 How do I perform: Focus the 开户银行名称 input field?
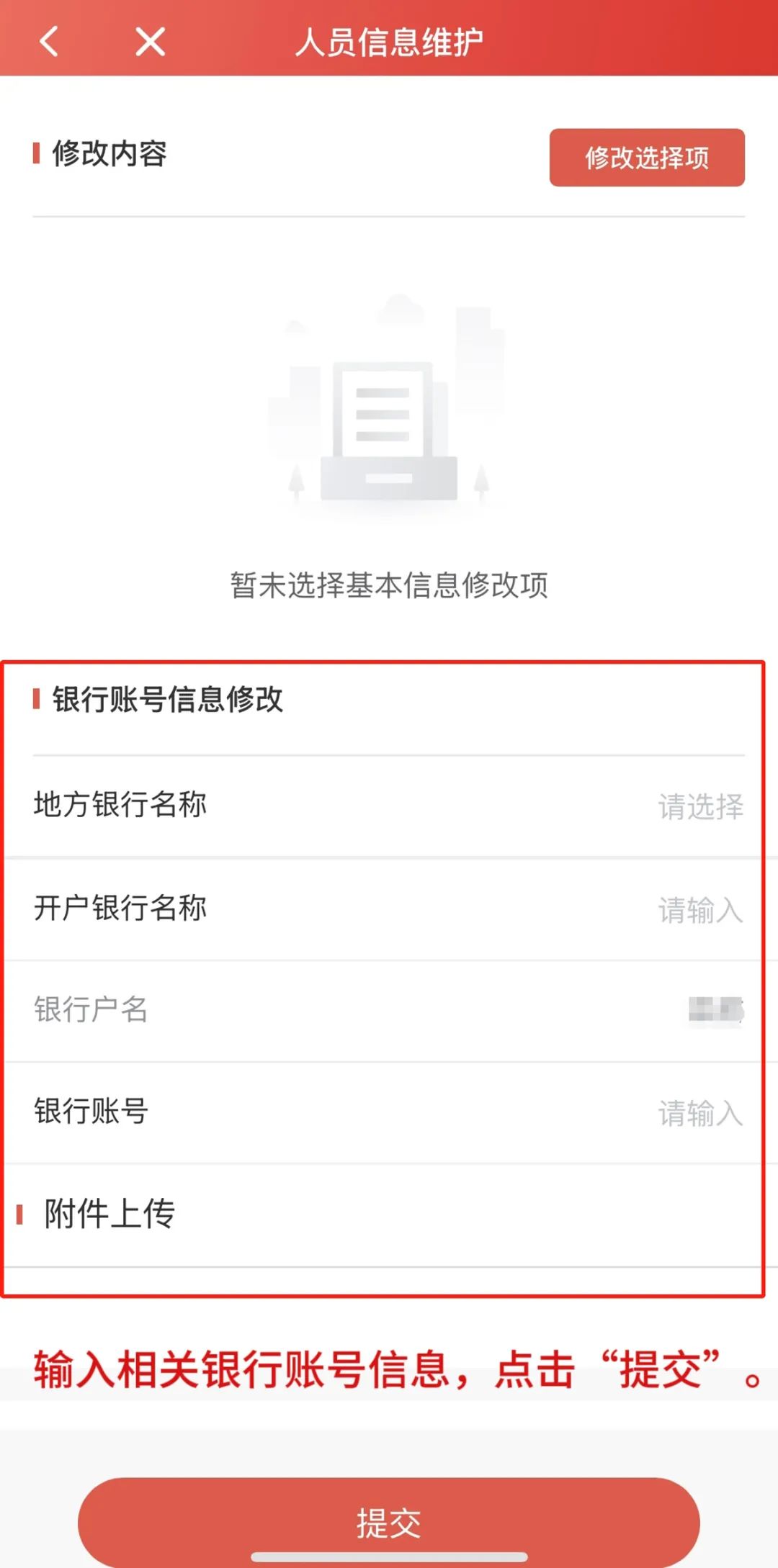(x=699, y=910)
